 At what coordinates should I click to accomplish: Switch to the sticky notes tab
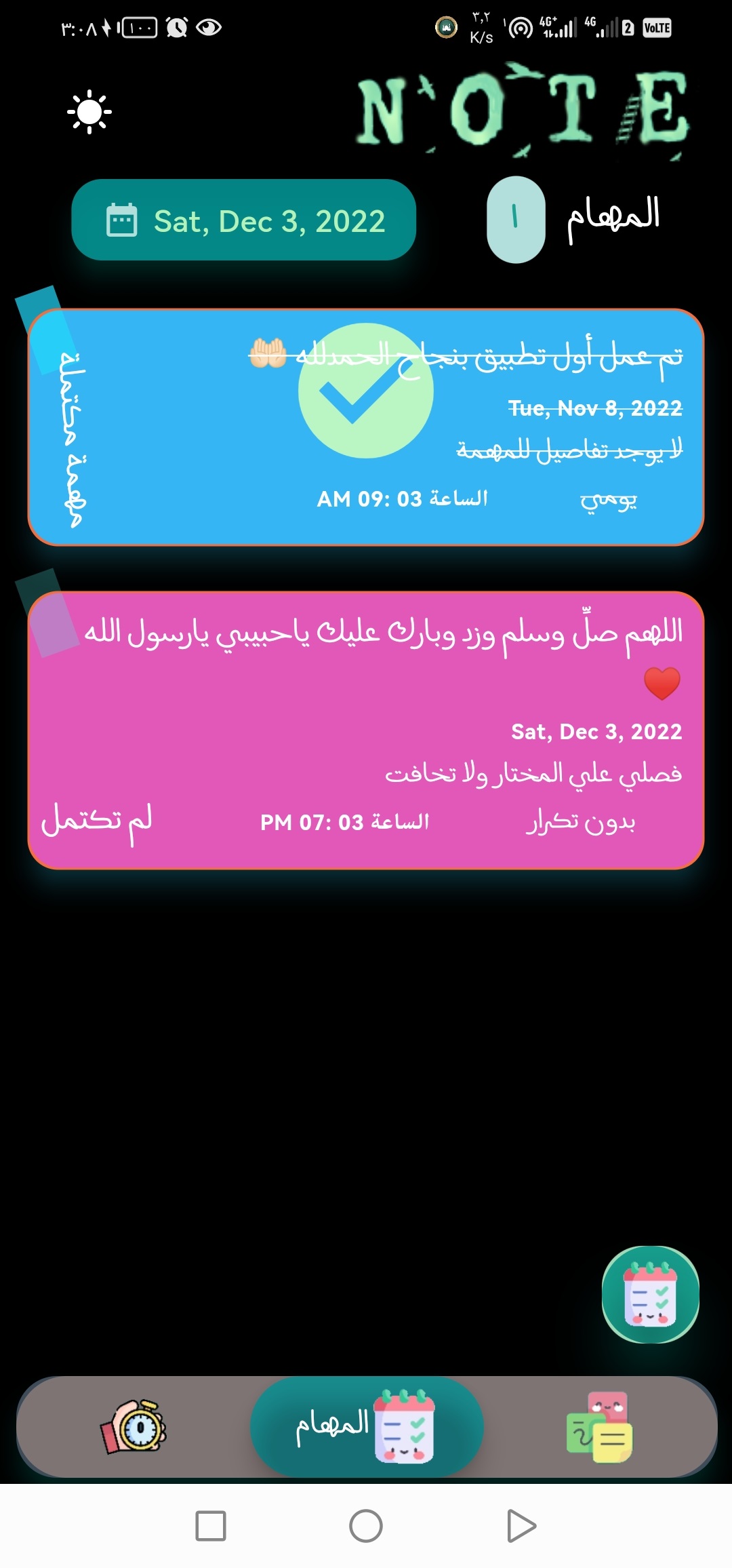point(599,1426)
